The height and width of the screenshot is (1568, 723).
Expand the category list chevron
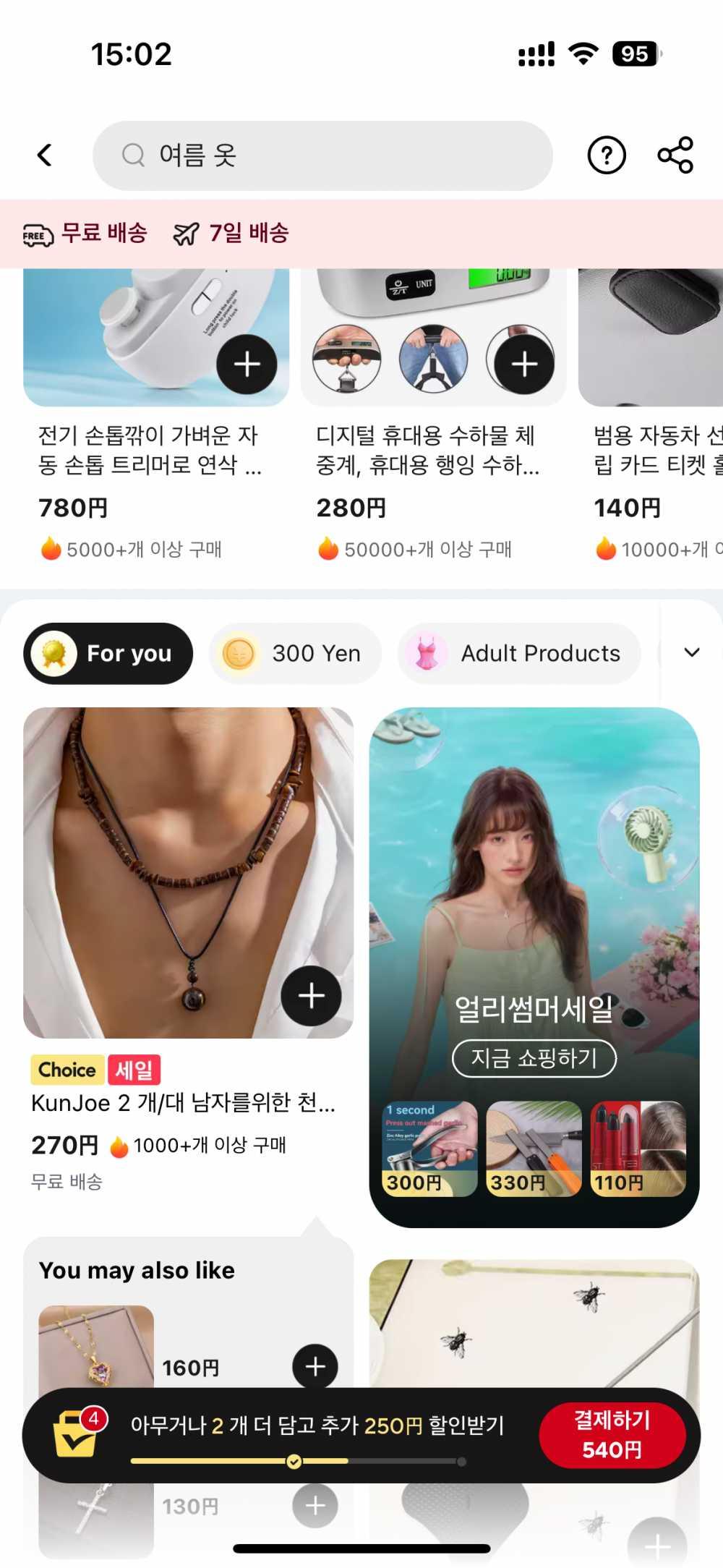point(691,652)
